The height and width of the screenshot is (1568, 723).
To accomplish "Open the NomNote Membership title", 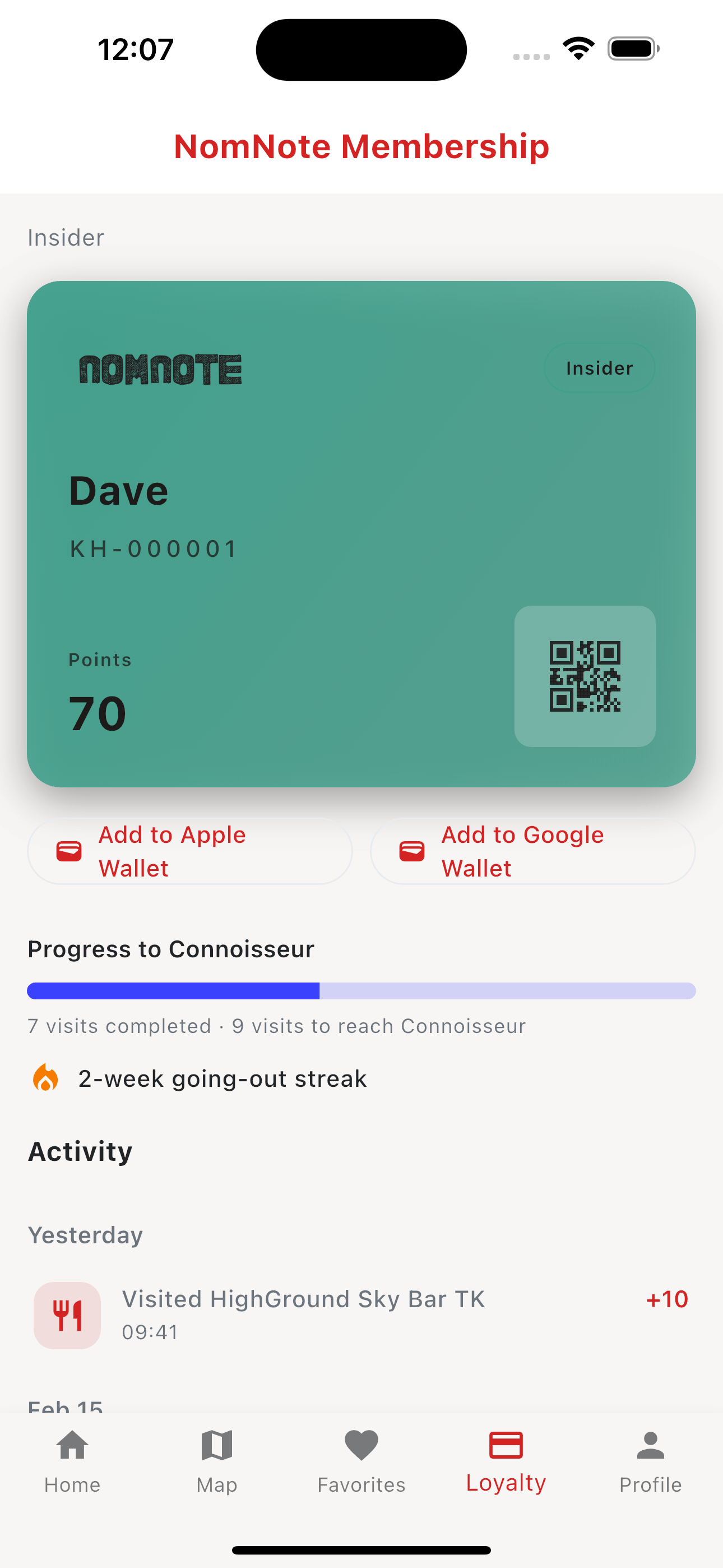I will coord(361,146).
